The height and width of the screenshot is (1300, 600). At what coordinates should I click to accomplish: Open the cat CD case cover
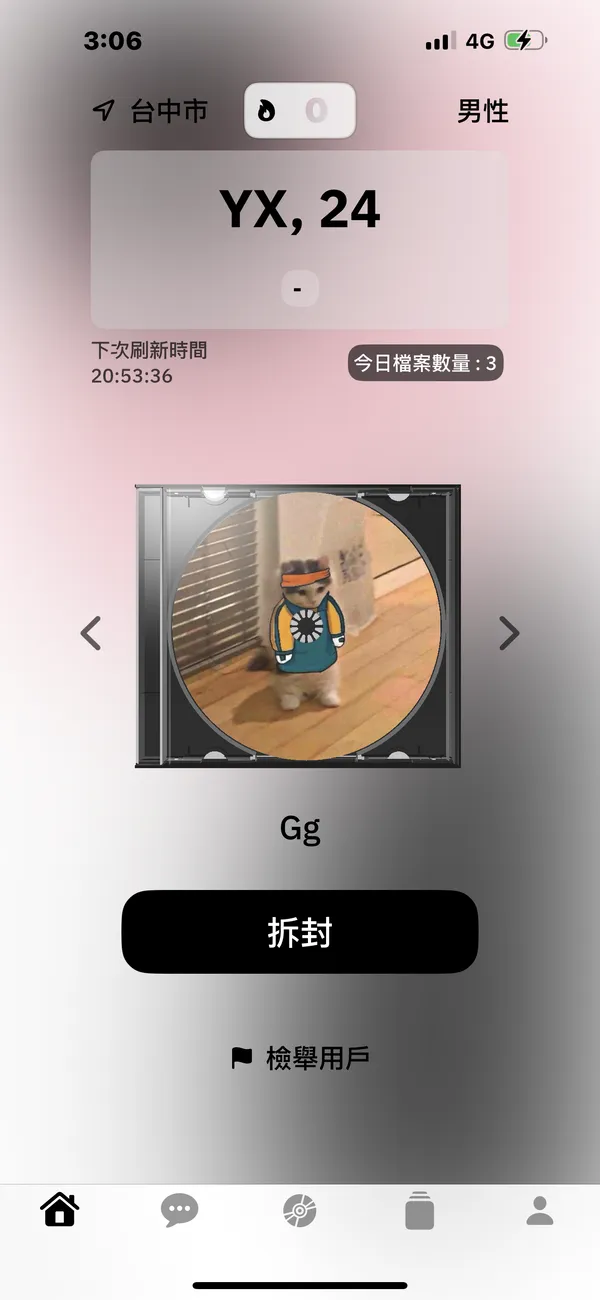[298, 627]
